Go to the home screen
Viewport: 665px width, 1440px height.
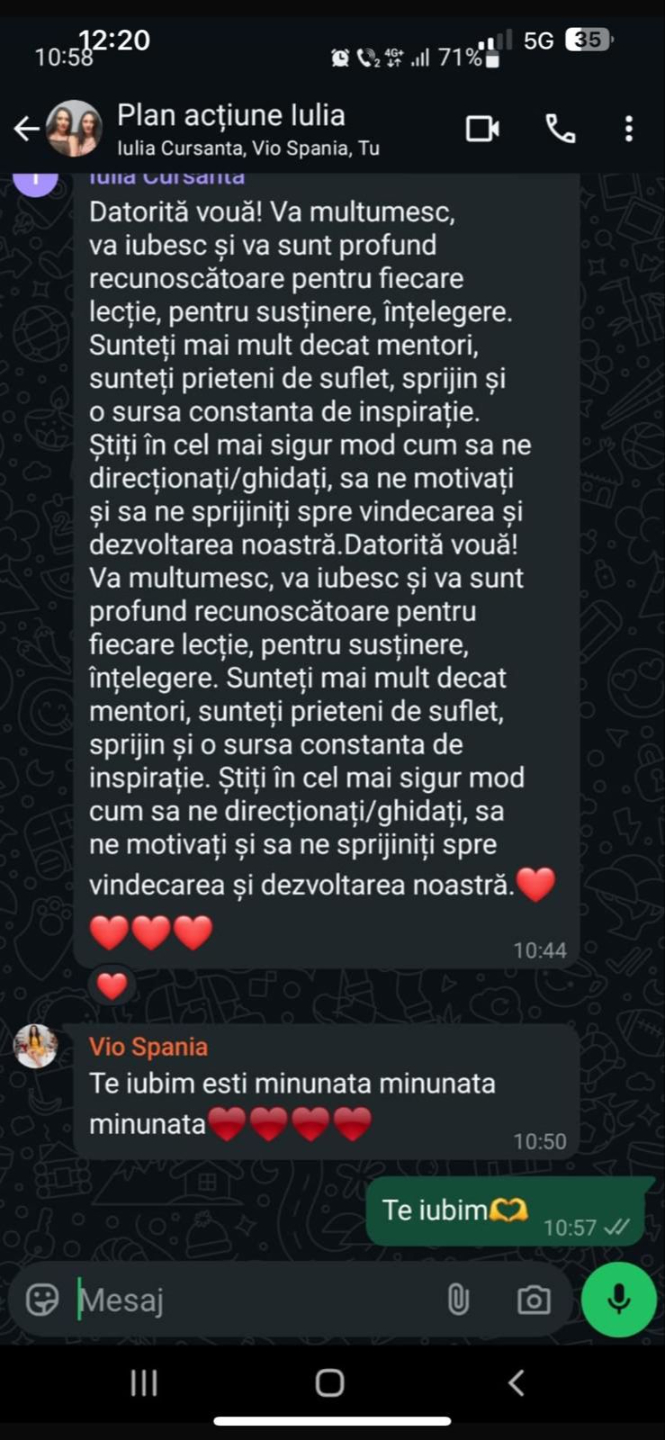pyautogui.click(x=330, y=1383)
